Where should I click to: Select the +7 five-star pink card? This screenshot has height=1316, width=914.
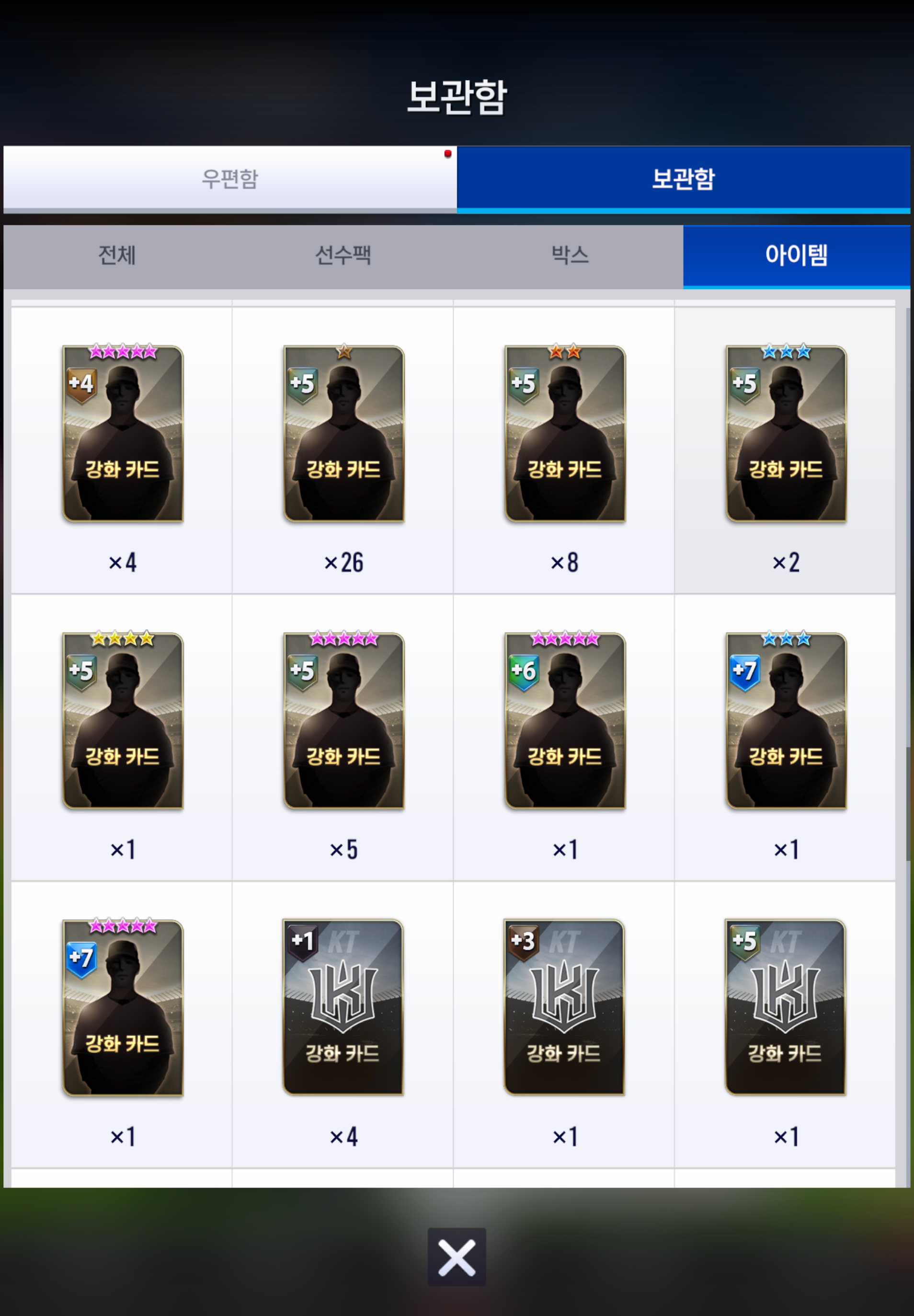click(123, 1008)
